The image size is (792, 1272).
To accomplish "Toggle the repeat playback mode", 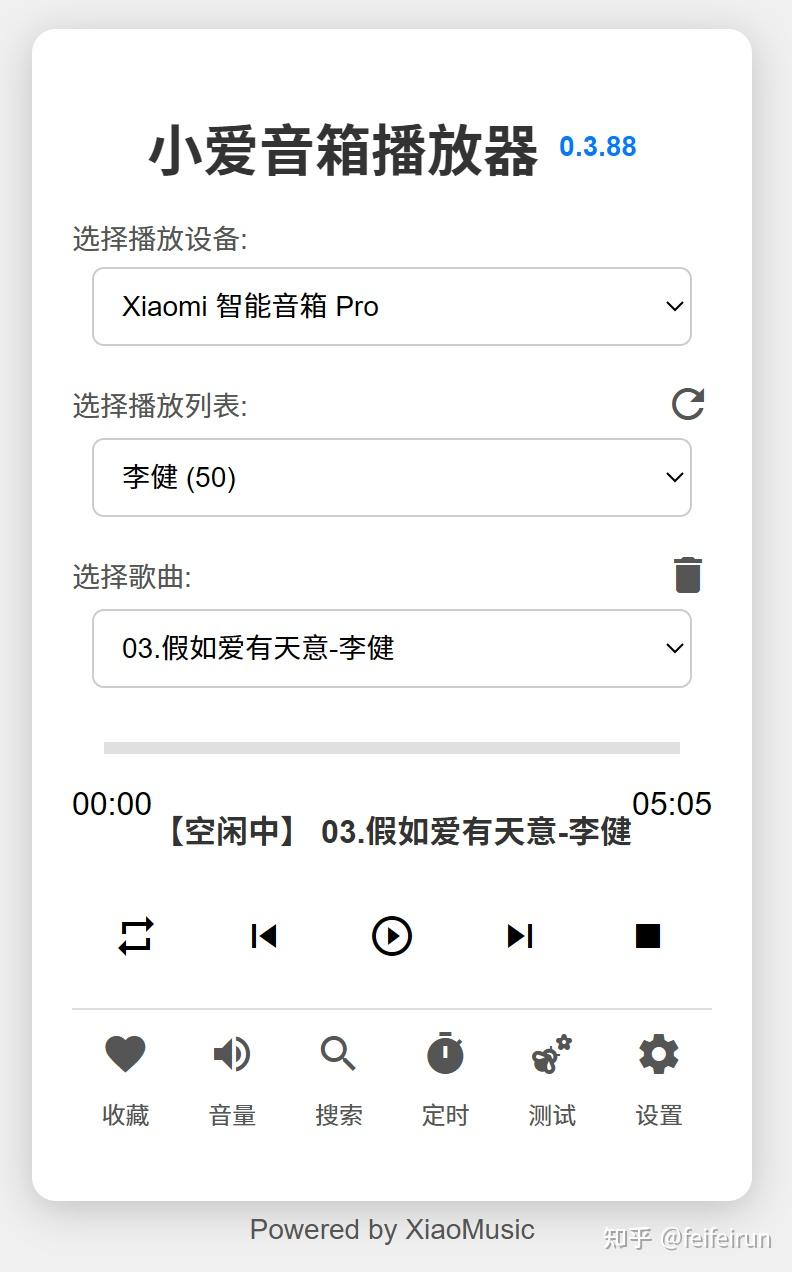I will [x=135, y=936].
